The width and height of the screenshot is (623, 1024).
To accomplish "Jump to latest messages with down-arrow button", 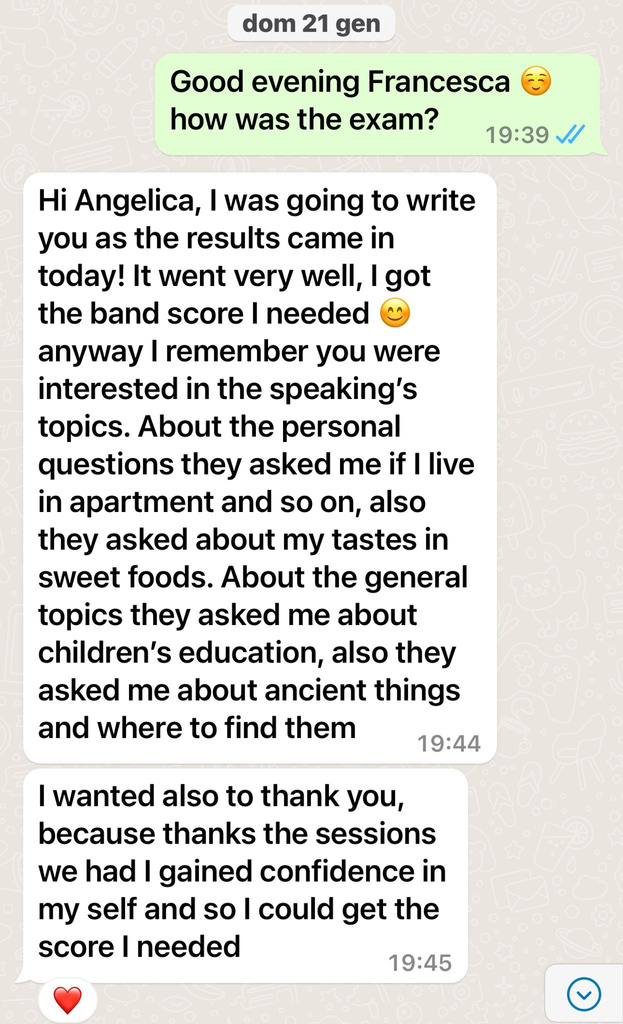I will pyautogui.click(x=584, y=994).
